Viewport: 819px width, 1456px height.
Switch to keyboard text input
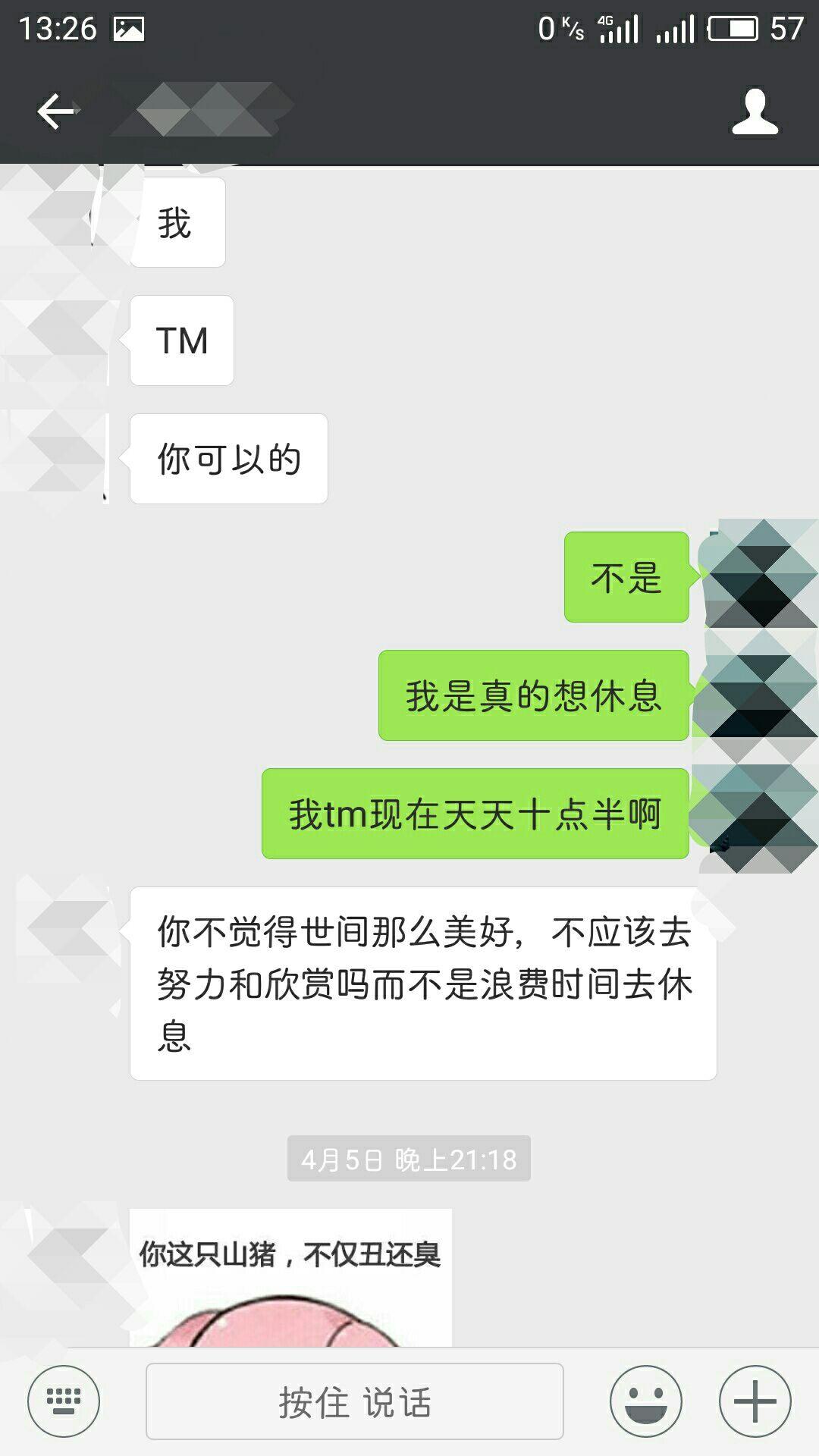click(64, 1401)
